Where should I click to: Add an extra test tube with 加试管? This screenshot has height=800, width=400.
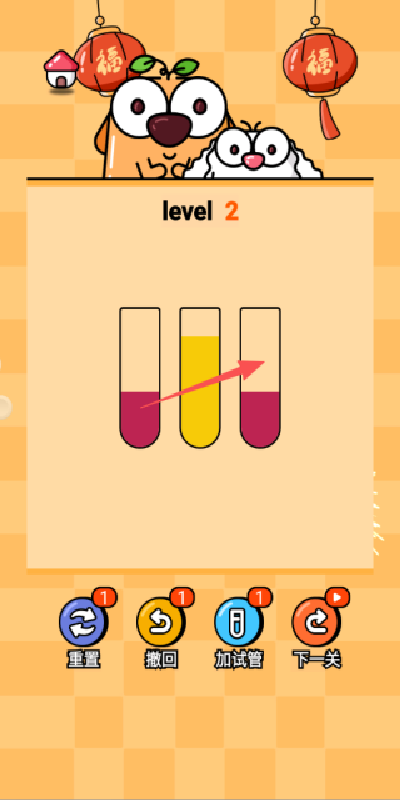pyautogui.click(x=238, y=623)
